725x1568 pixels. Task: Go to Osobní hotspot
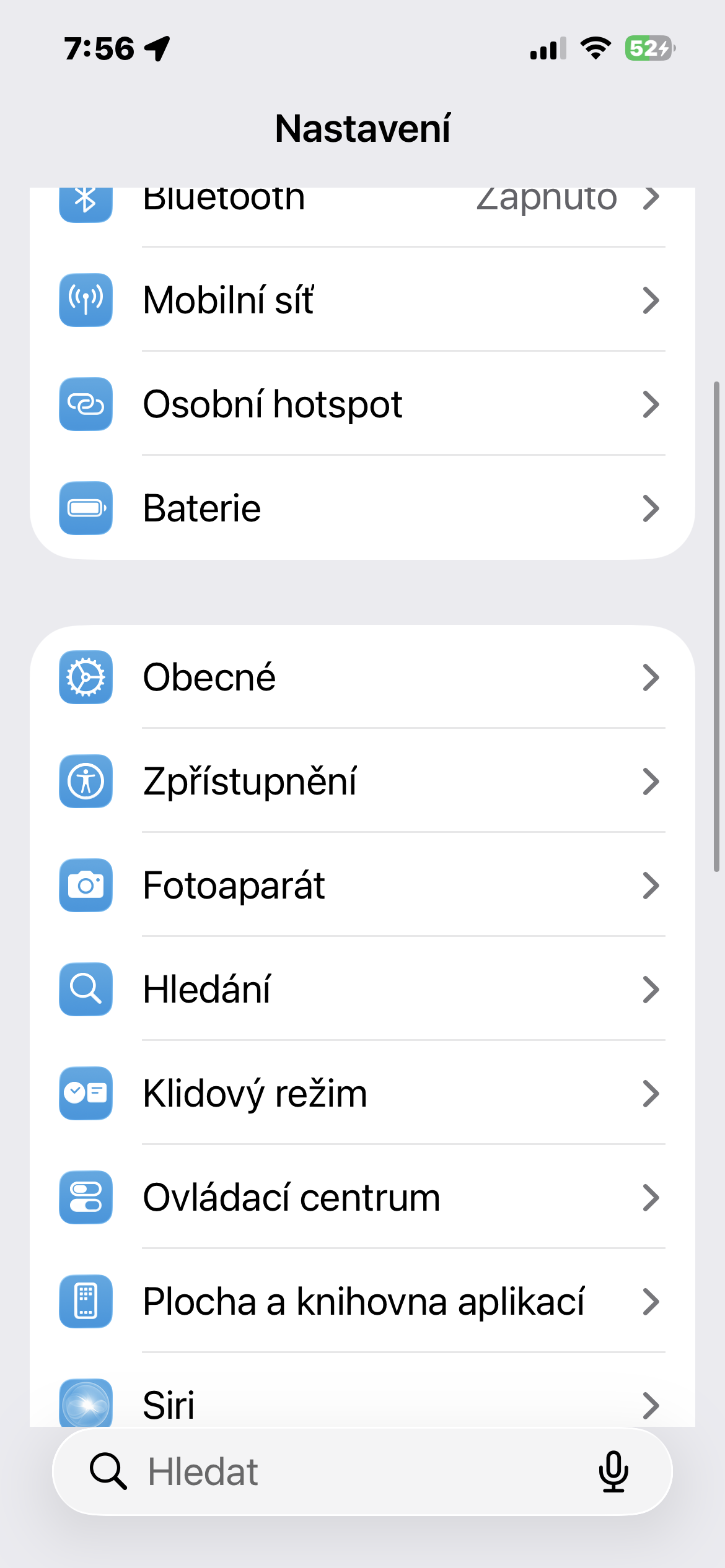tap(362, 404)
